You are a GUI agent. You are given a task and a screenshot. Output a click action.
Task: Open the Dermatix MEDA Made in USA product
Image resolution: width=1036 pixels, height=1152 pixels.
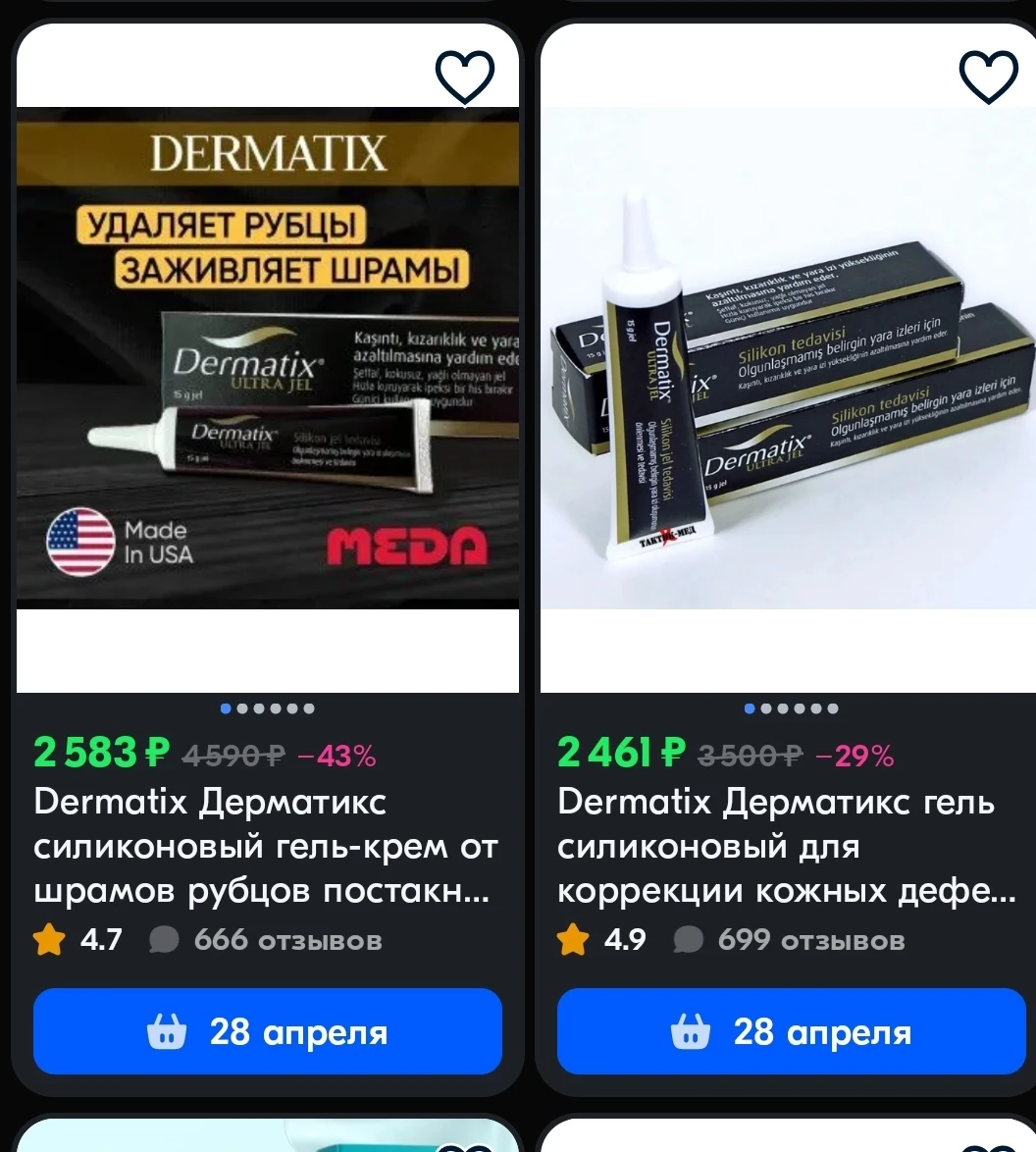click(x=268, y=358)
